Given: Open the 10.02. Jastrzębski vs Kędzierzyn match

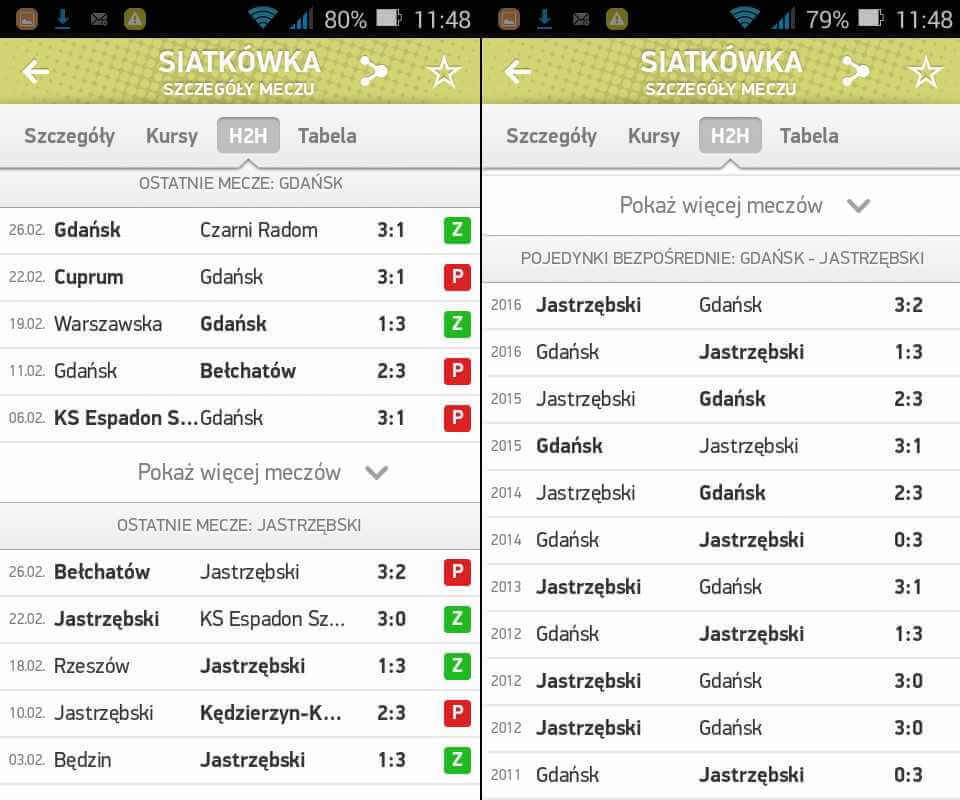Looking at the screenshot, I should coord(240,713).
